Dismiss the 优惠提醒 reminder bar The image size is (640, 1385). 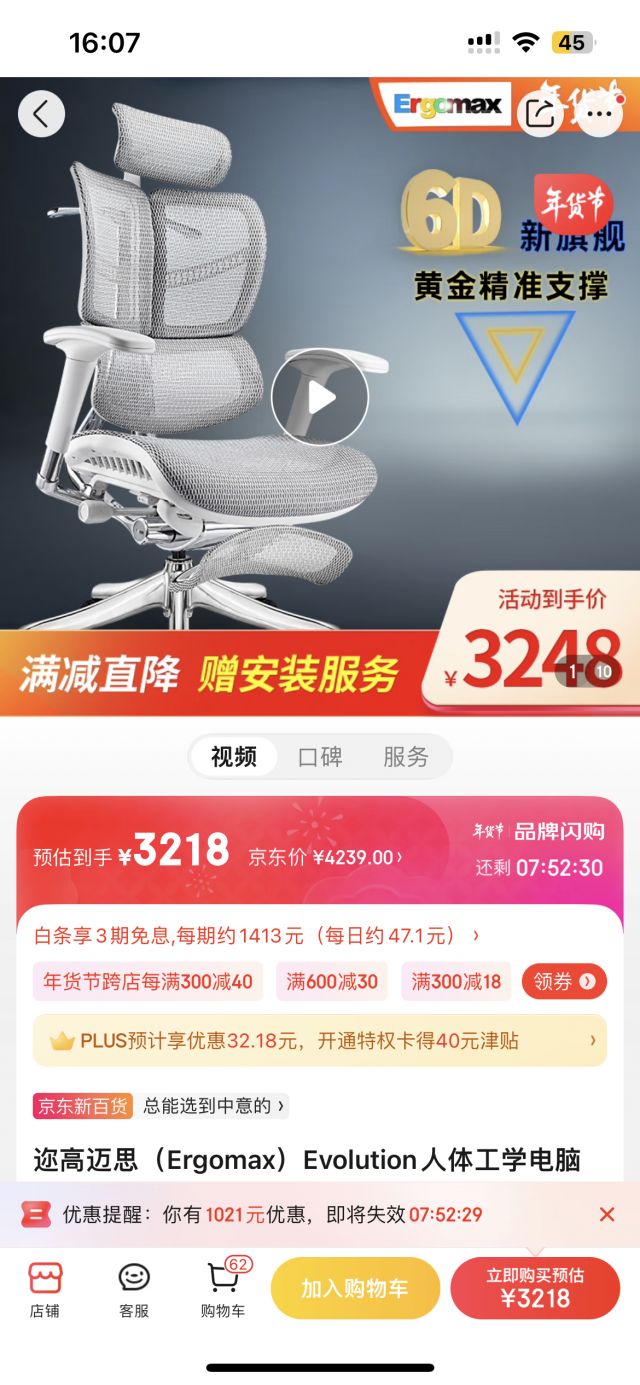606,1214
